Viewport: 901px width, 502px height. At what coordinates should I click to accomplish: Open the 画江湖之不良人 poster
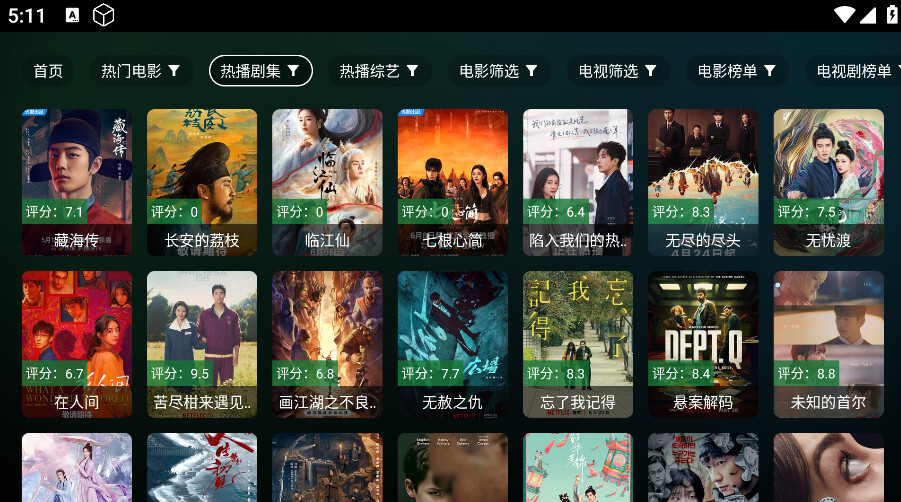pyautogui.click(x=327, y=344)
